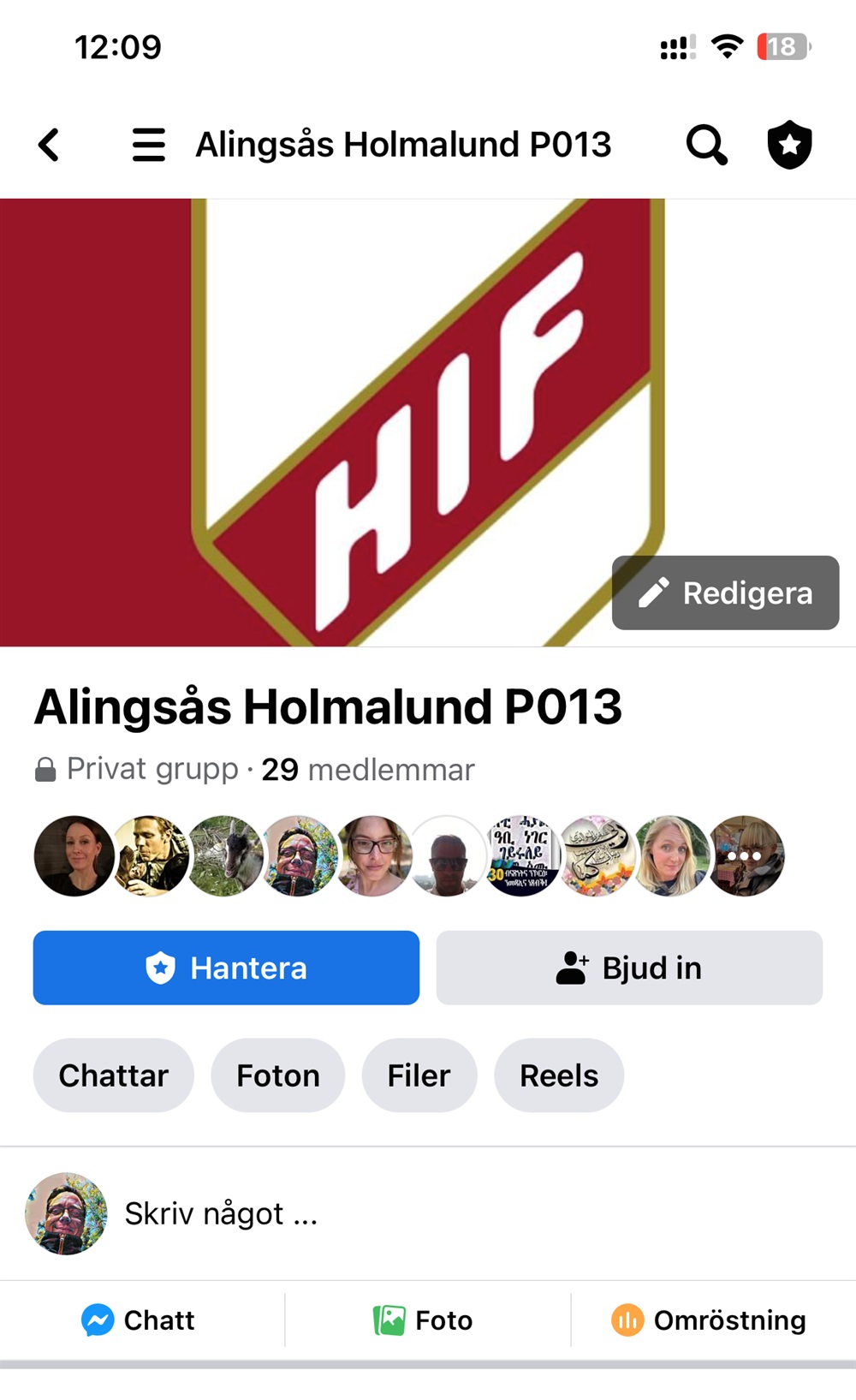Add a Foto to a post
856x1400 pixels.
click(x=424, y=1320)
